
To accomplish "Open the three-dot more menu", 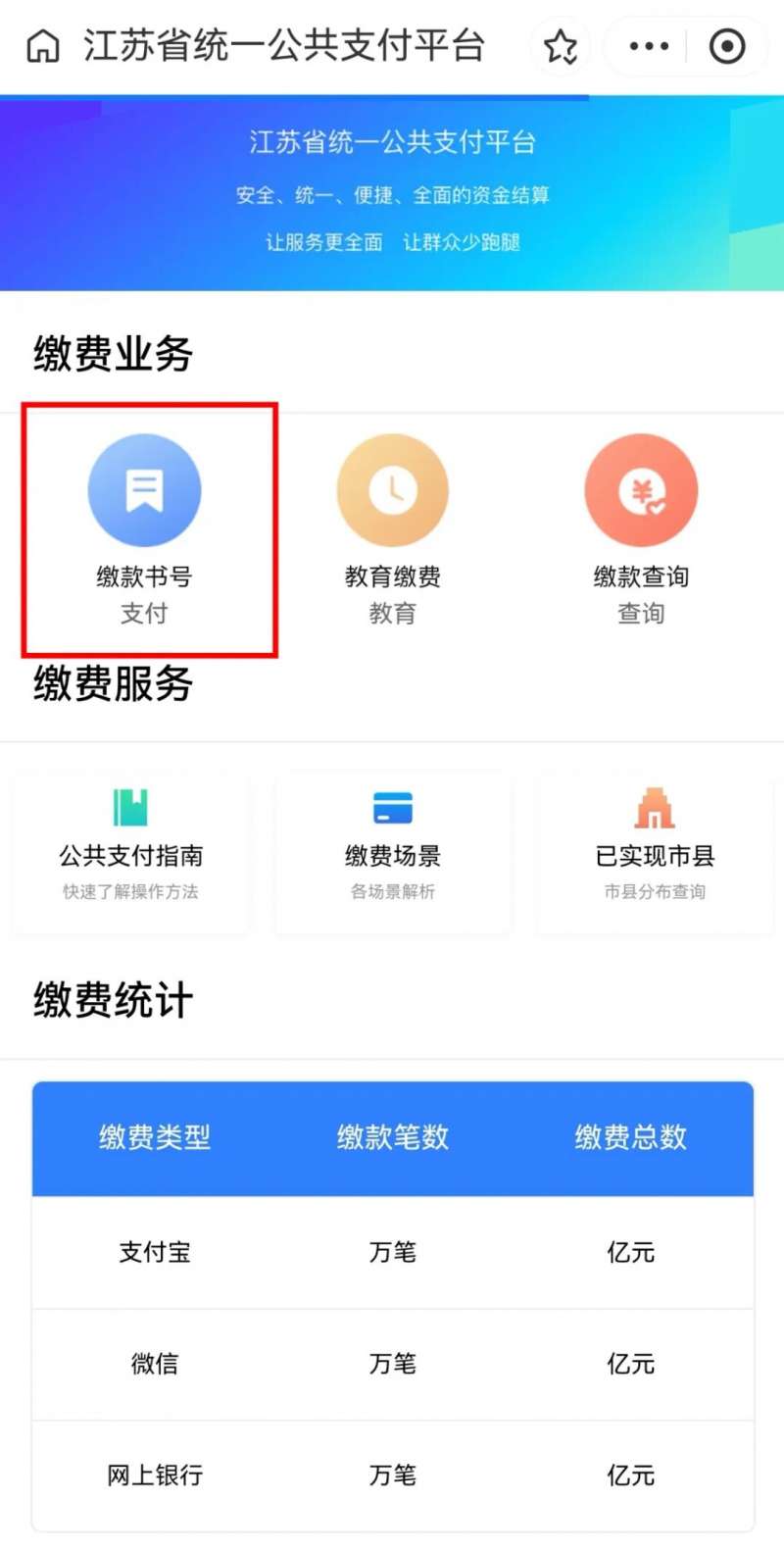I will click(649, 46).
